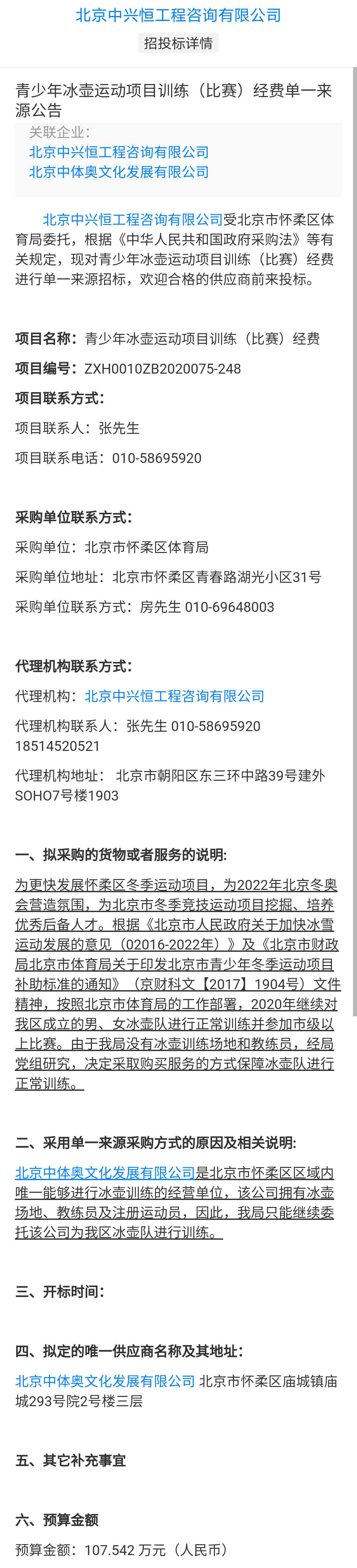Select the 招投标详情 tab
The height and width of the screenshot is (1568, 357).
pos(178,43)
